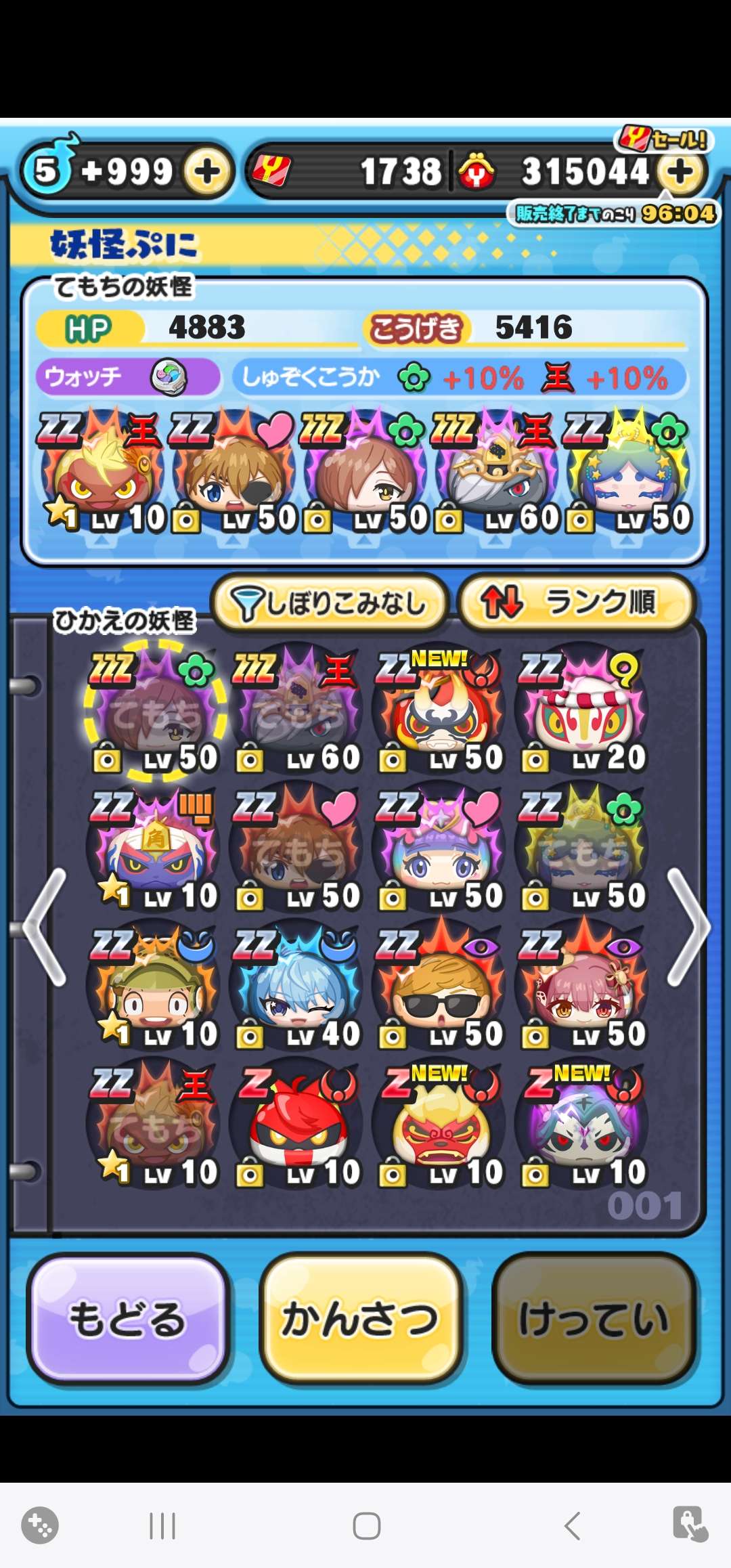
Task: Open the しぼりこみなし filter
Action: click(330, 603)
